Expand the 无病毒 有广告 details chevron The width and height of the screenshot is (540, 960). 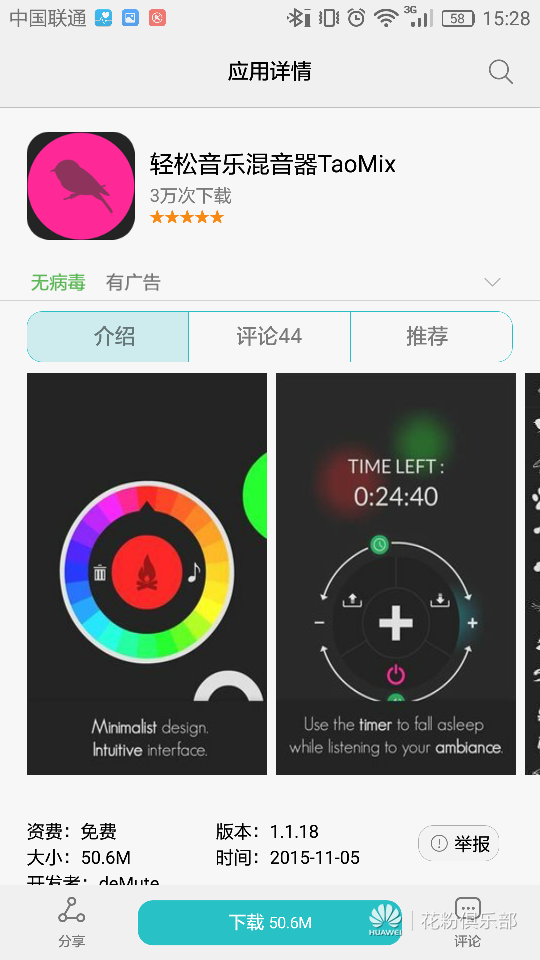(492, 282)
